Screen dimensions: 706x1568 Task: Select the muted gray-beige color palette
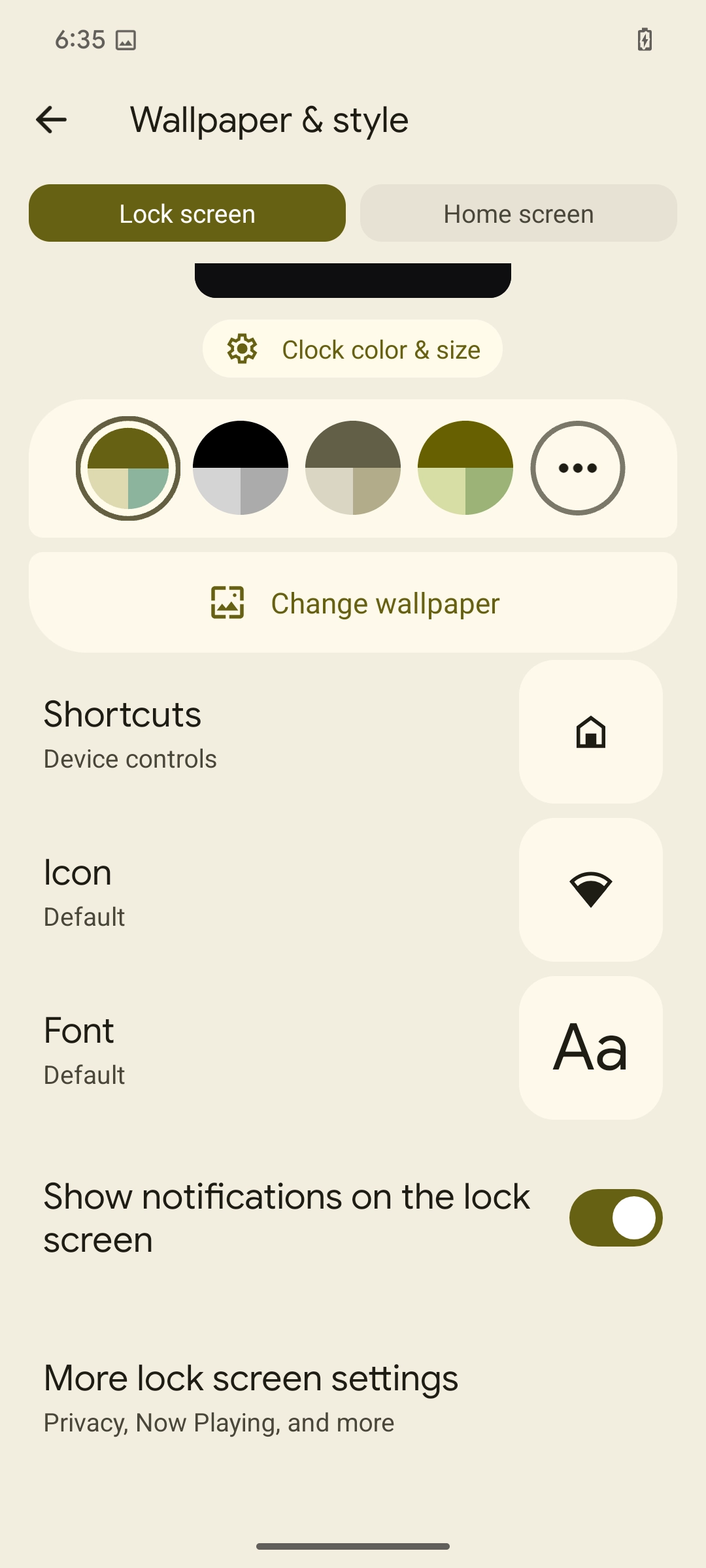pyautogui.click(x=353, y=468)
